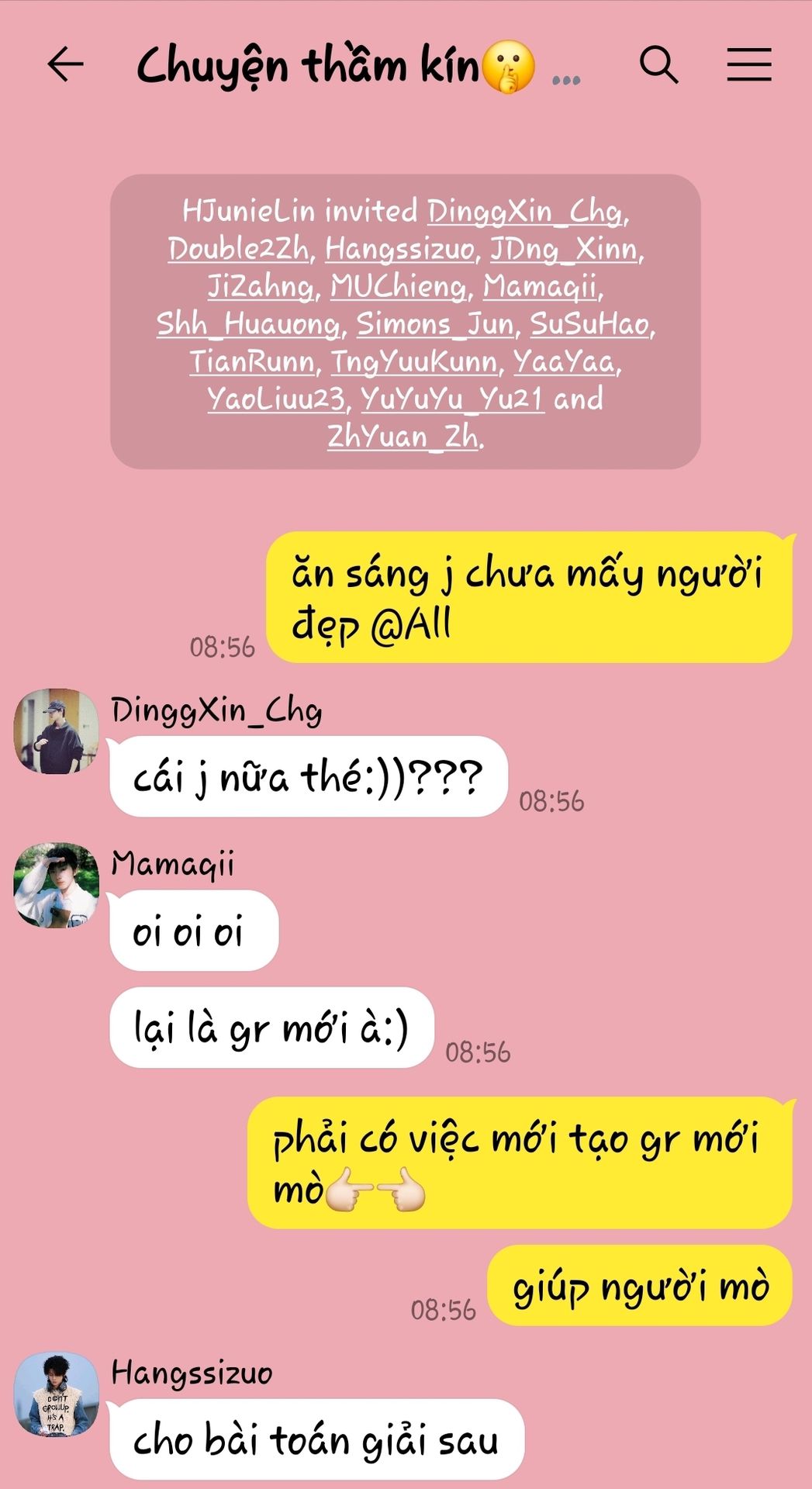Screen dimensions: 812x1489
Task: Tap the MUChieng name link
Action: click(x=399, y=286)
